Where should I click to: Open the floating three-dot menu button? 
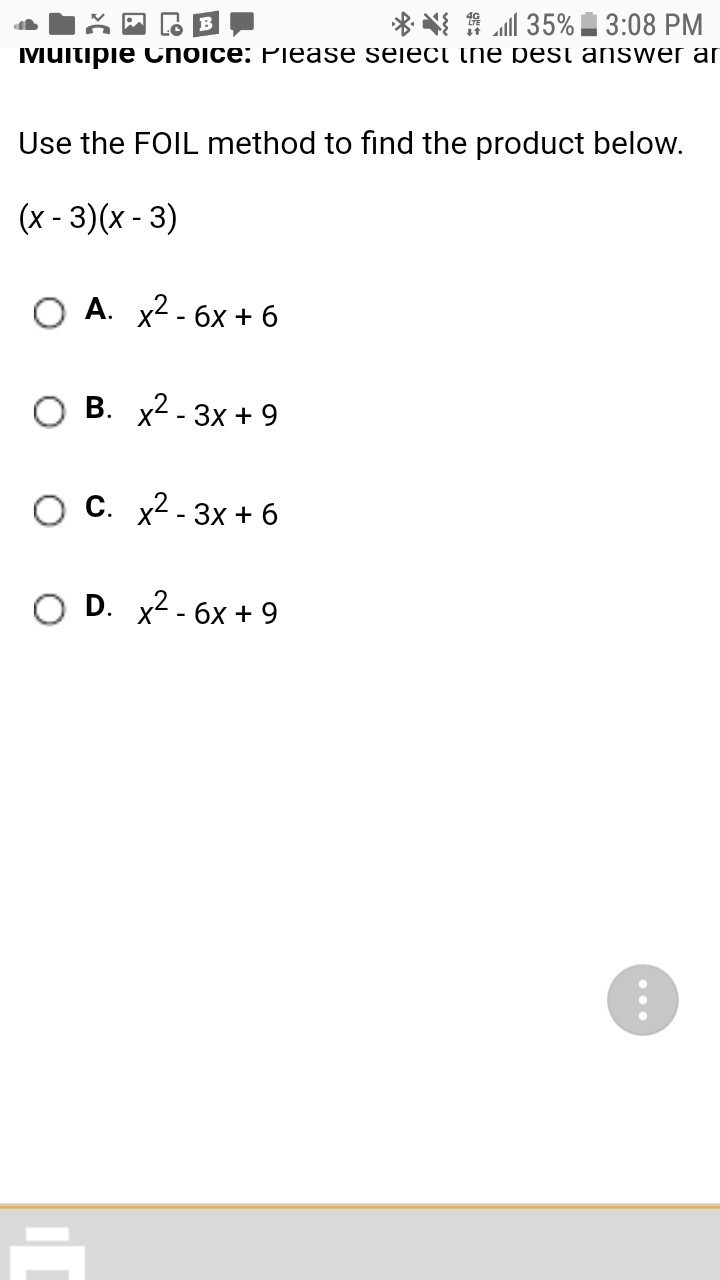coord(643,1000)
